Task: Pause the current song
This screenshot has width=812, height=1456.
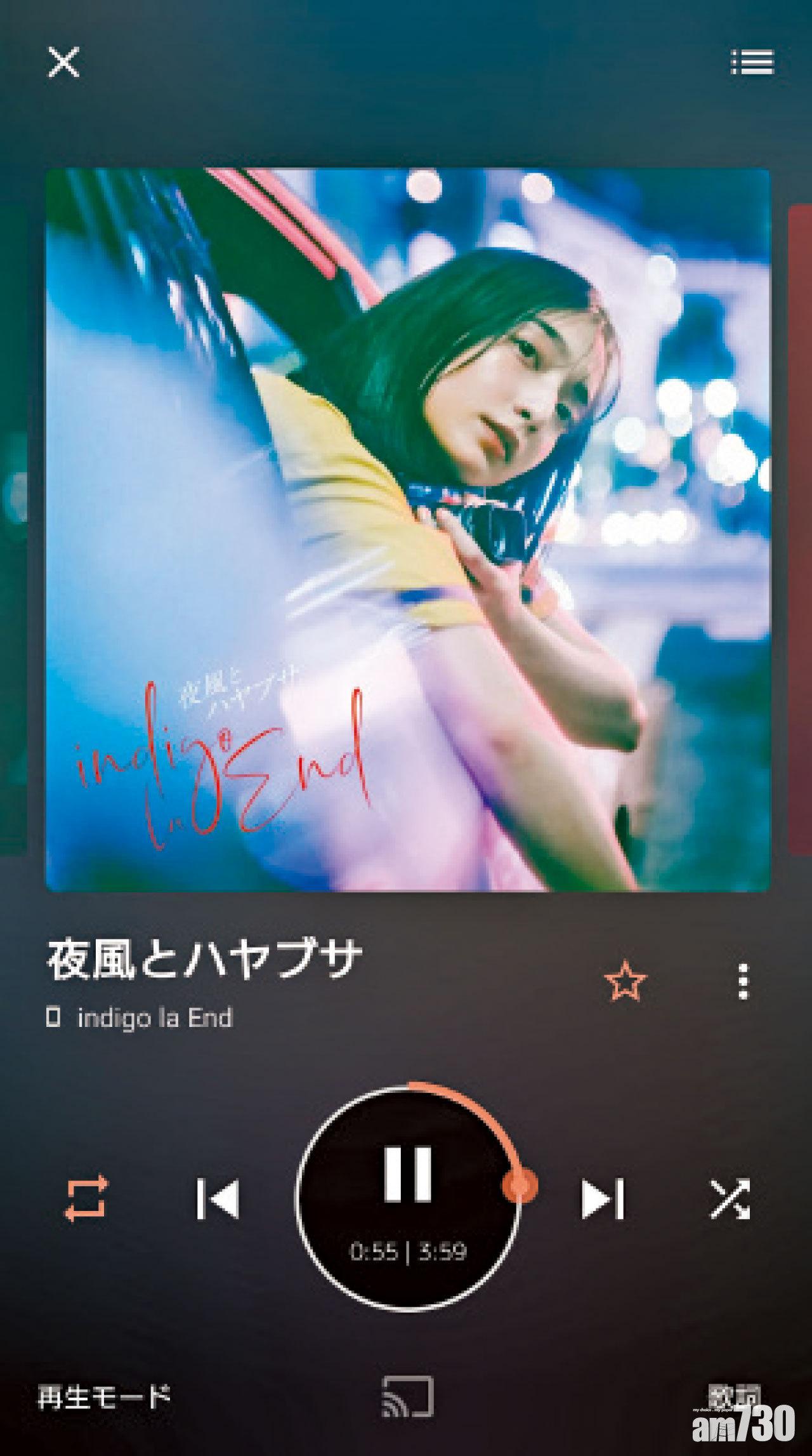Action: pos(408,1174)
